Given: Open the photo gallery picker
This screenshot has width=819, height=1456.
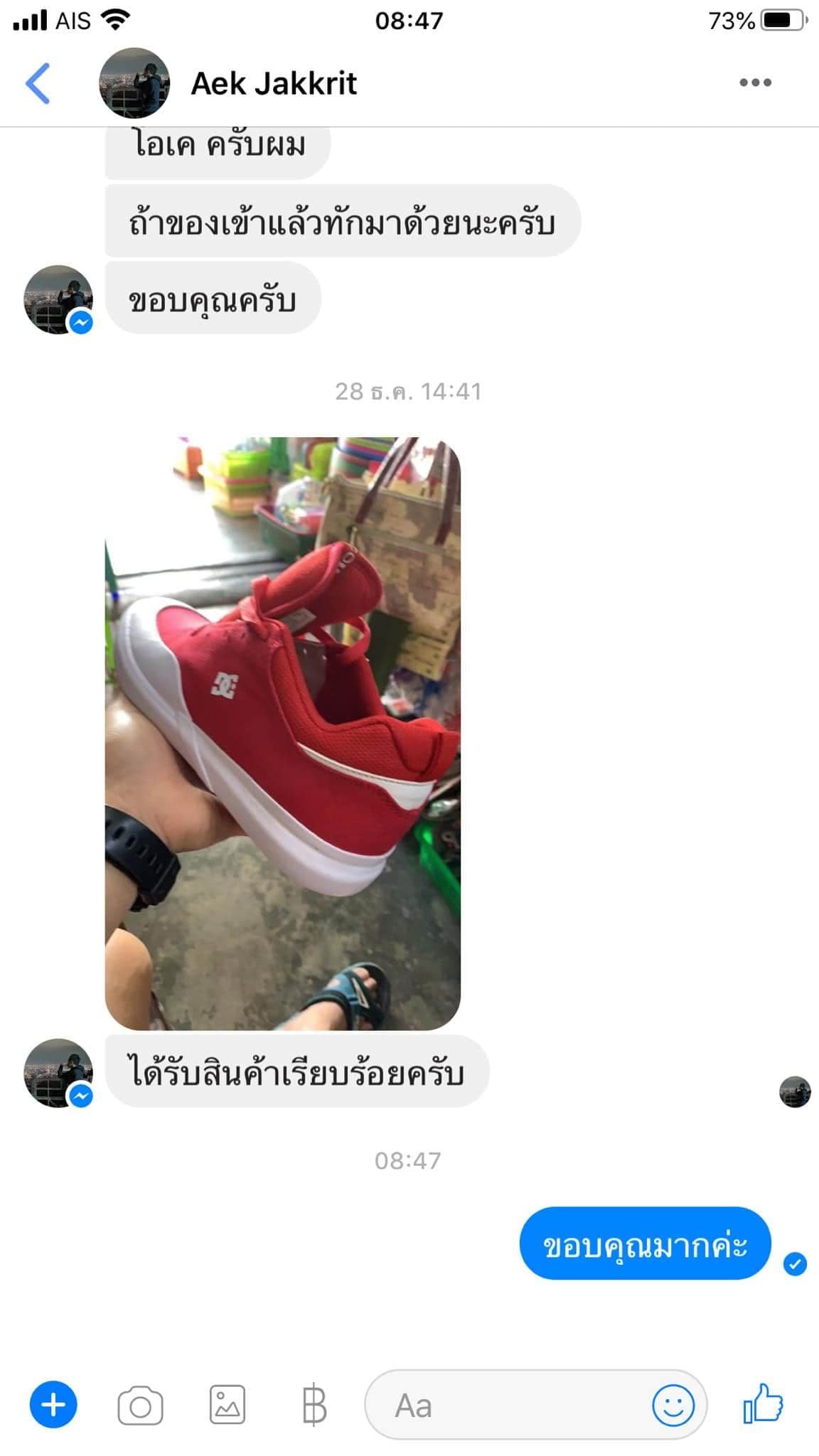Looking at the screenshot, I should click(227, 1404).
